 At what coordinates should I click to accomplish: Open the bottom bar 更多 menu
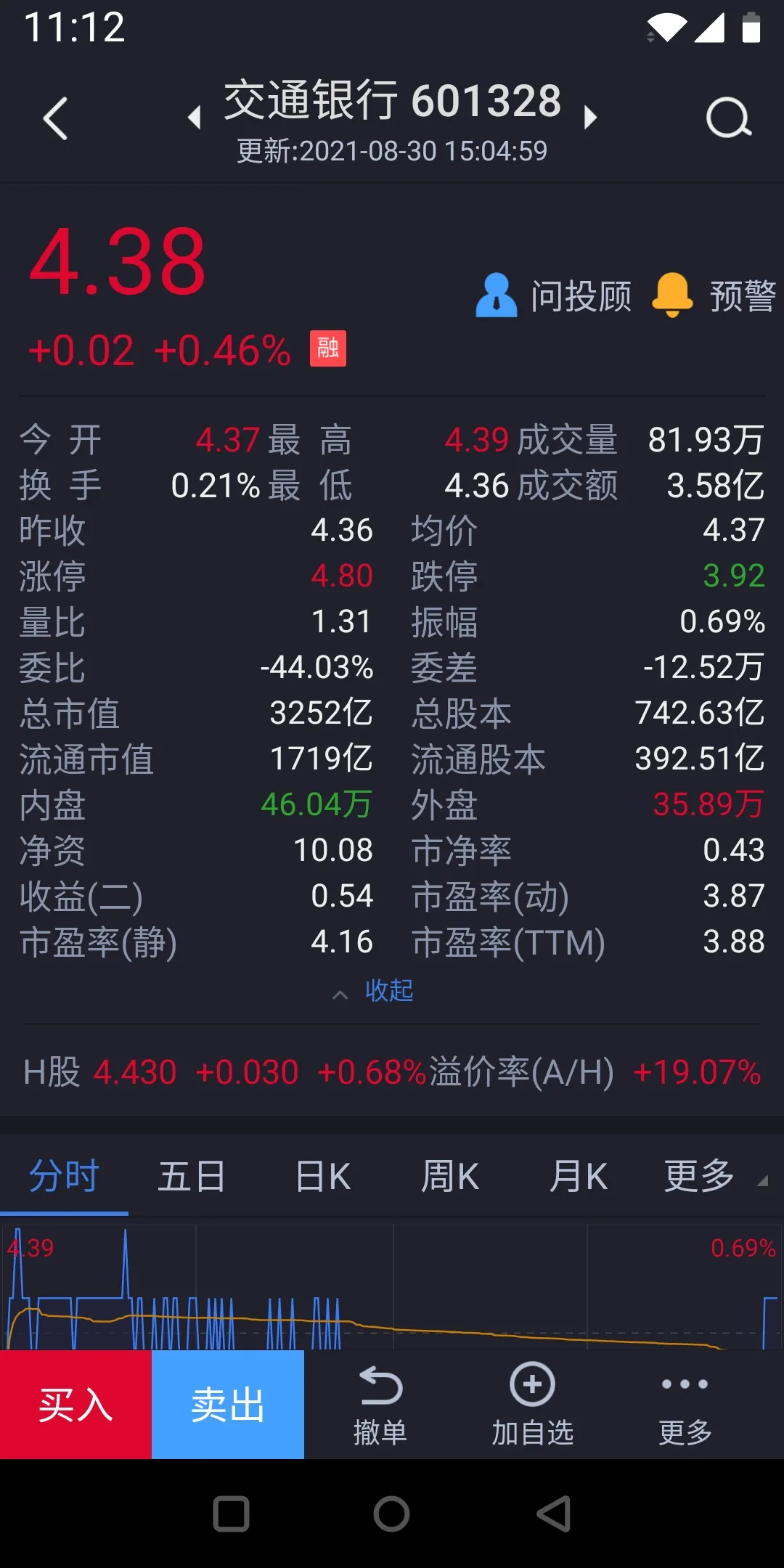click(685, 1405)
